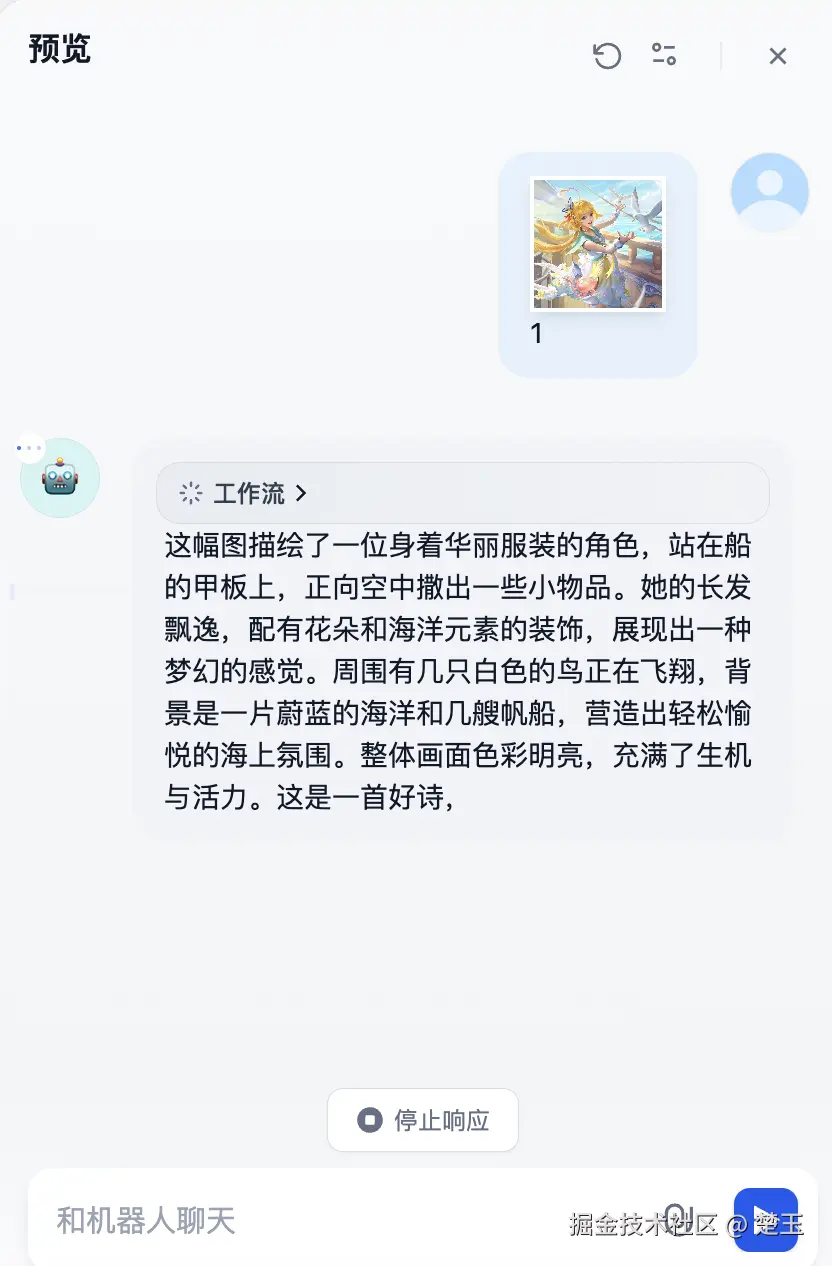Close the 预览 panel
Screen dimensions: 832x1266
pyautogui.click(x=778, y=57)
